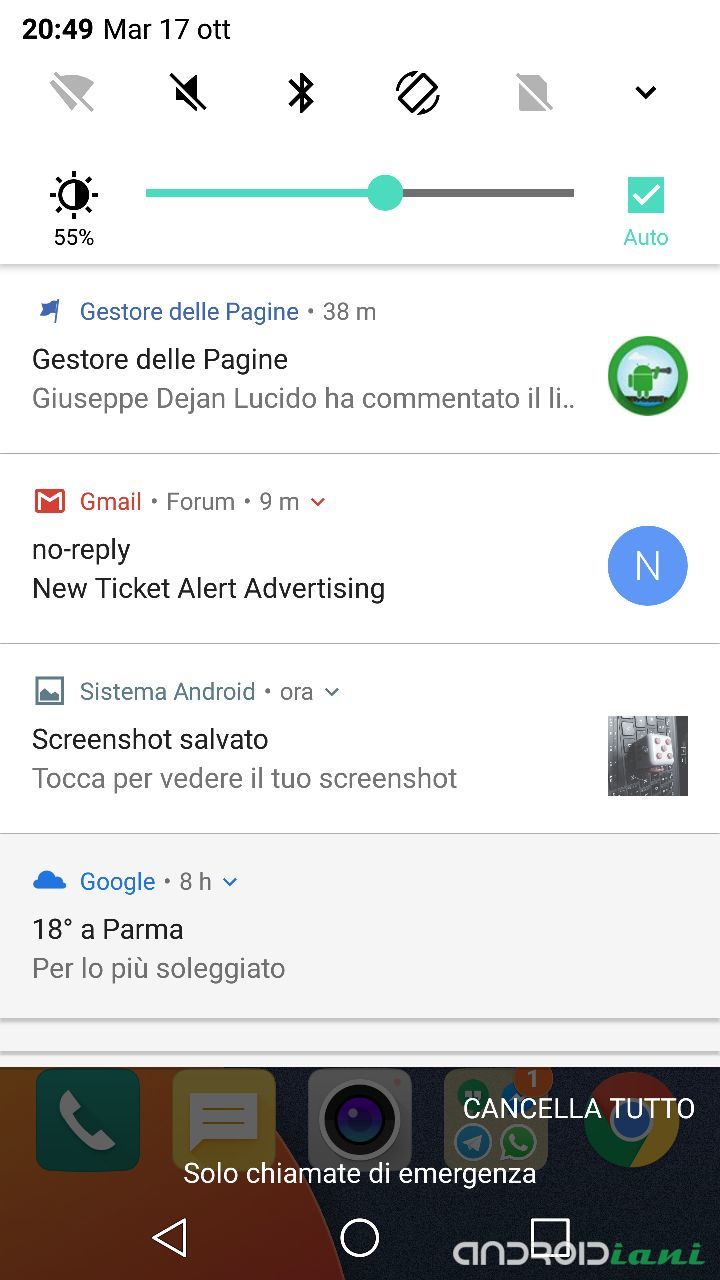This screenshot has height=1280, width=720.
Task: Open the Gmail no-reply notification
Action: click(x=300, y=568)
